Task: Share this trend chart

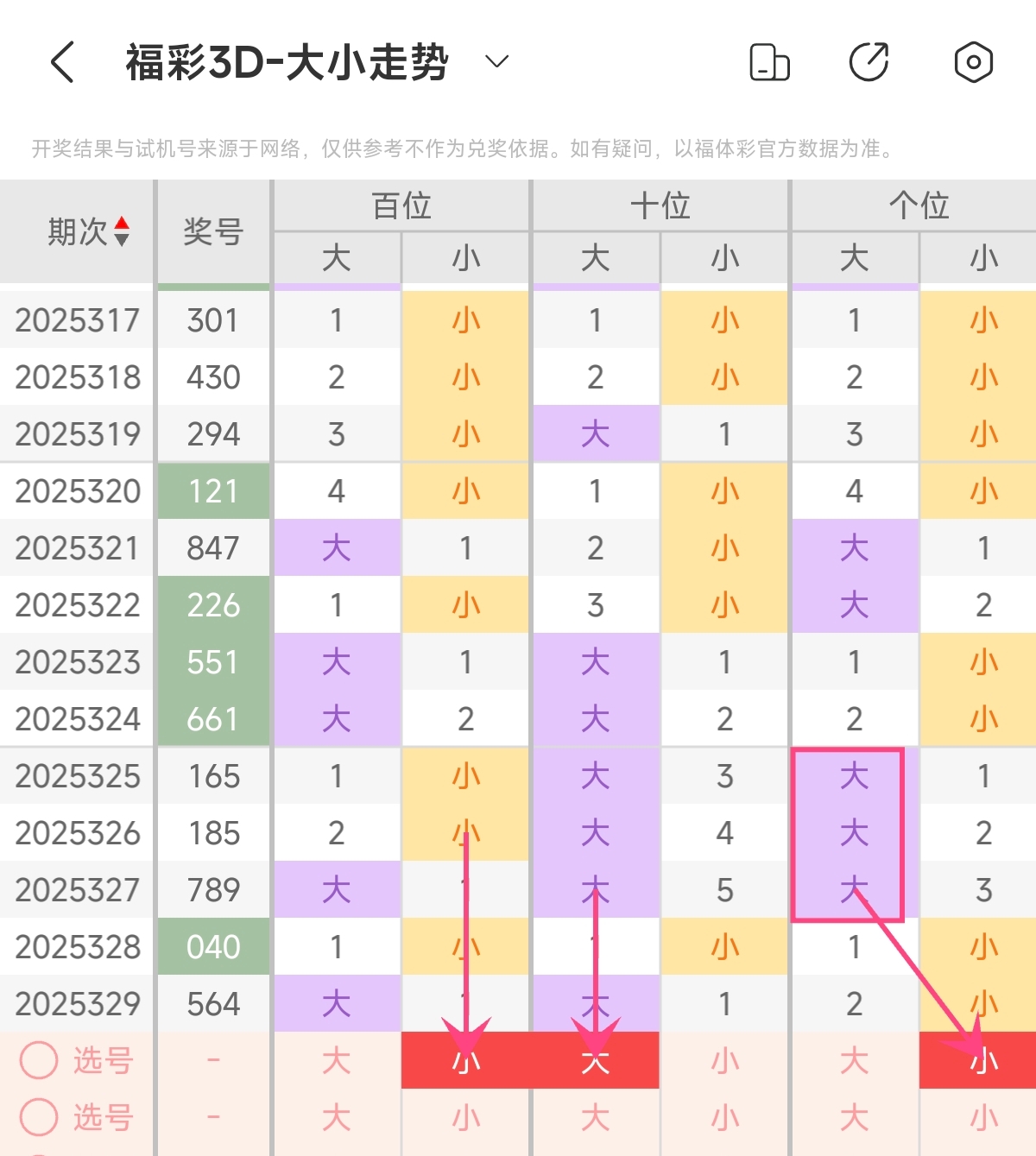Action: click(x=869, y=62)
